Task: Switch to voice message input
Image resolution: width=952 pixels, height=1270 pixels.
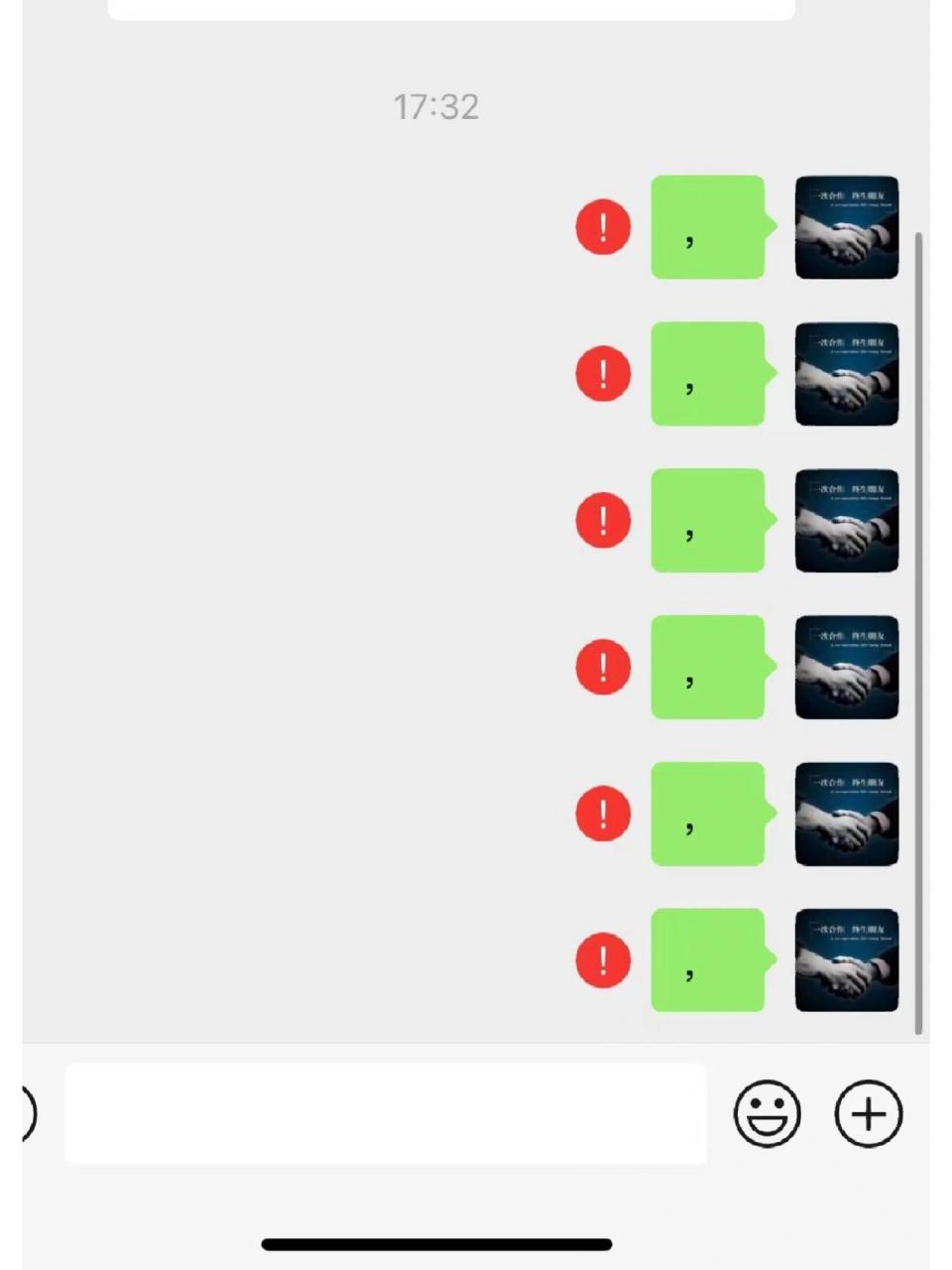Action: (x=28, y=1113)
